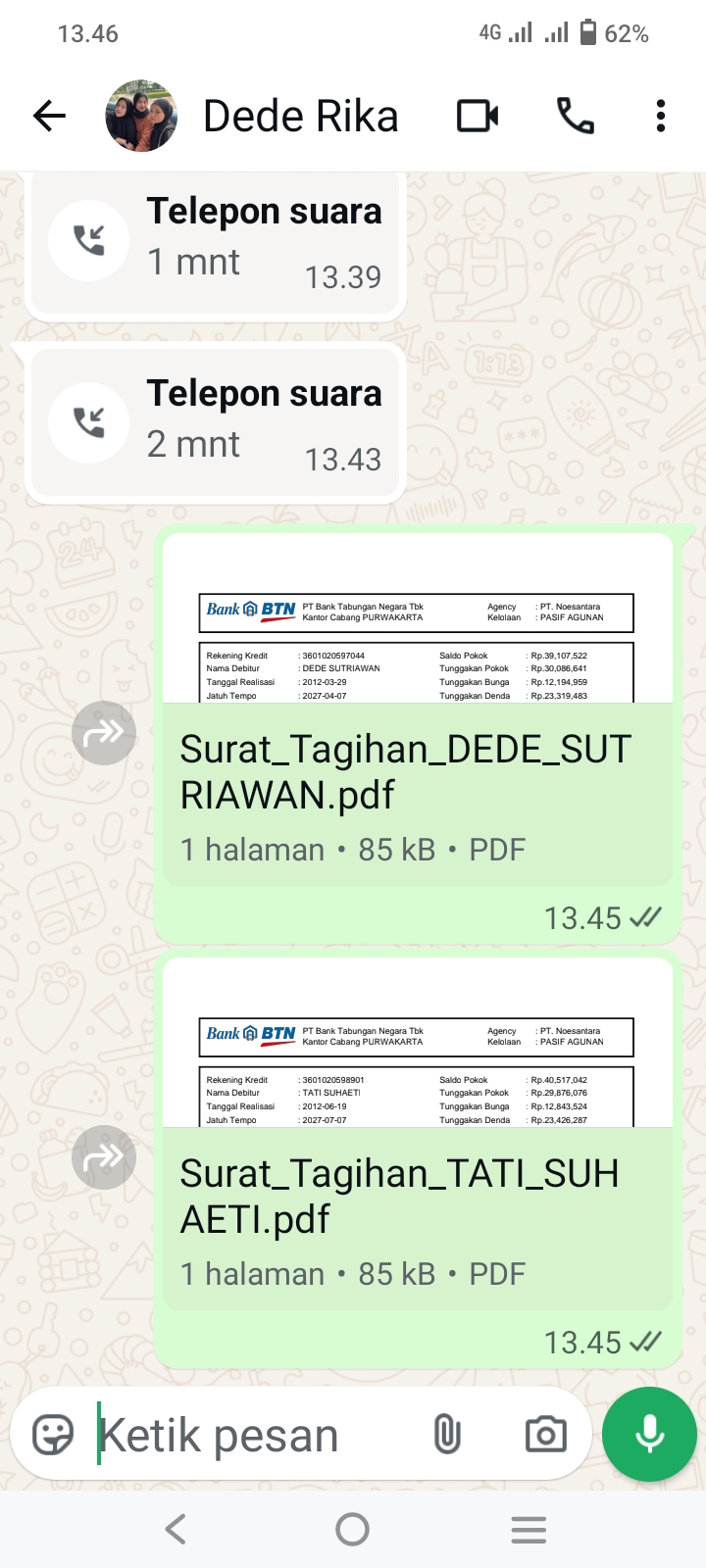The image size is (706, 1568).
Task: Forward the Surat_Tagihan_DEDE_SUTRIAWAN.pdf message
Action: click(x=103, y=732)
